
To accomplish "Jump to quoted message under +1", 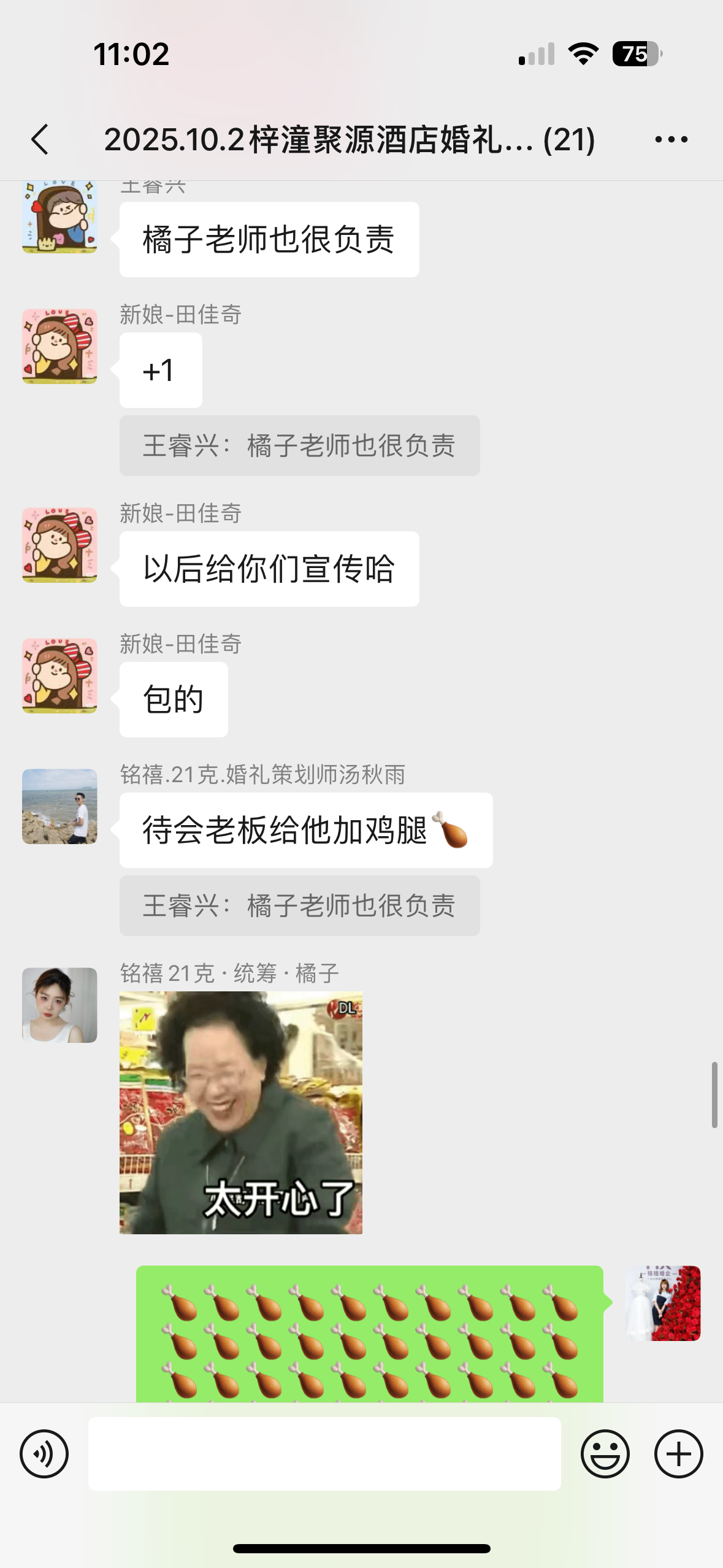I will 299,445.
